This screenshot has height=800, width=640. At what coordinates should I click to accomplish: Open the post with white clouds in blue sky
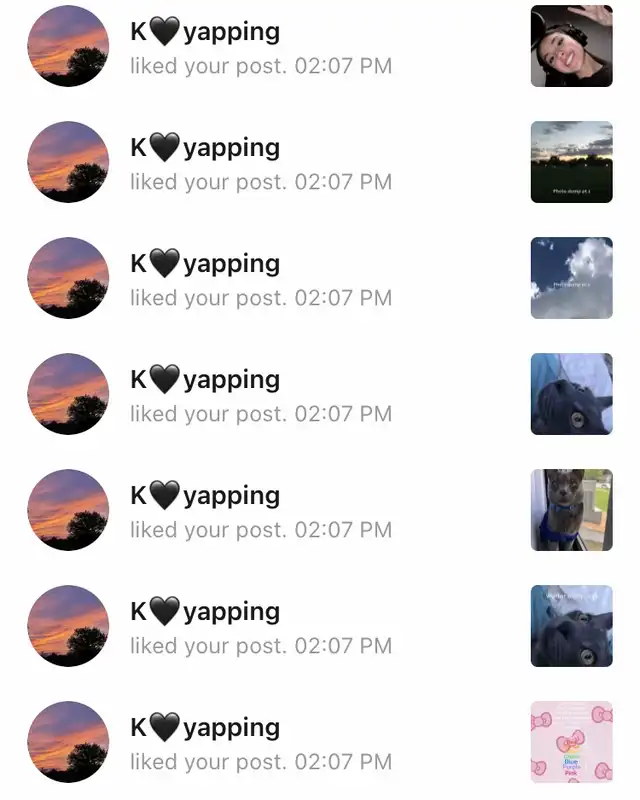click(x=571, y=278)
